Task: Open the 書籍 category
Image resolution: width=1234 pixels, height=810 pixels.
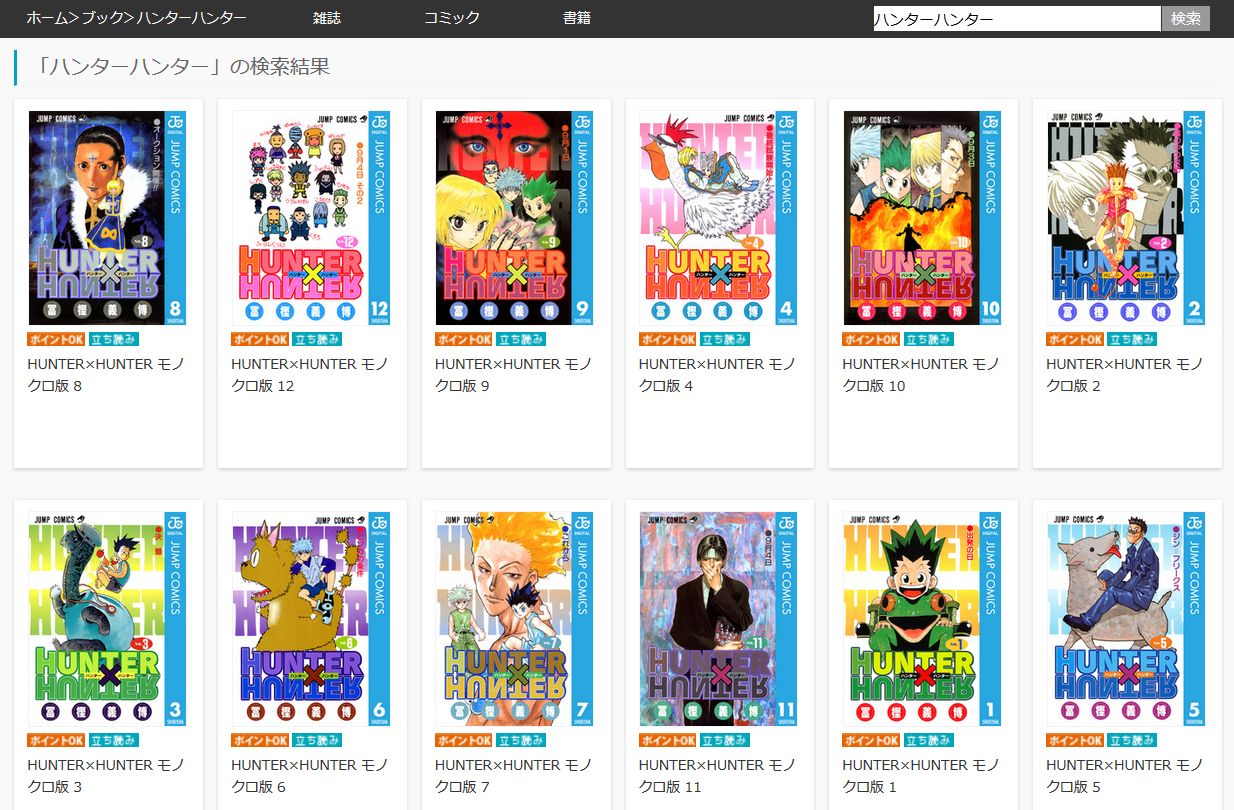Action: 576,18
